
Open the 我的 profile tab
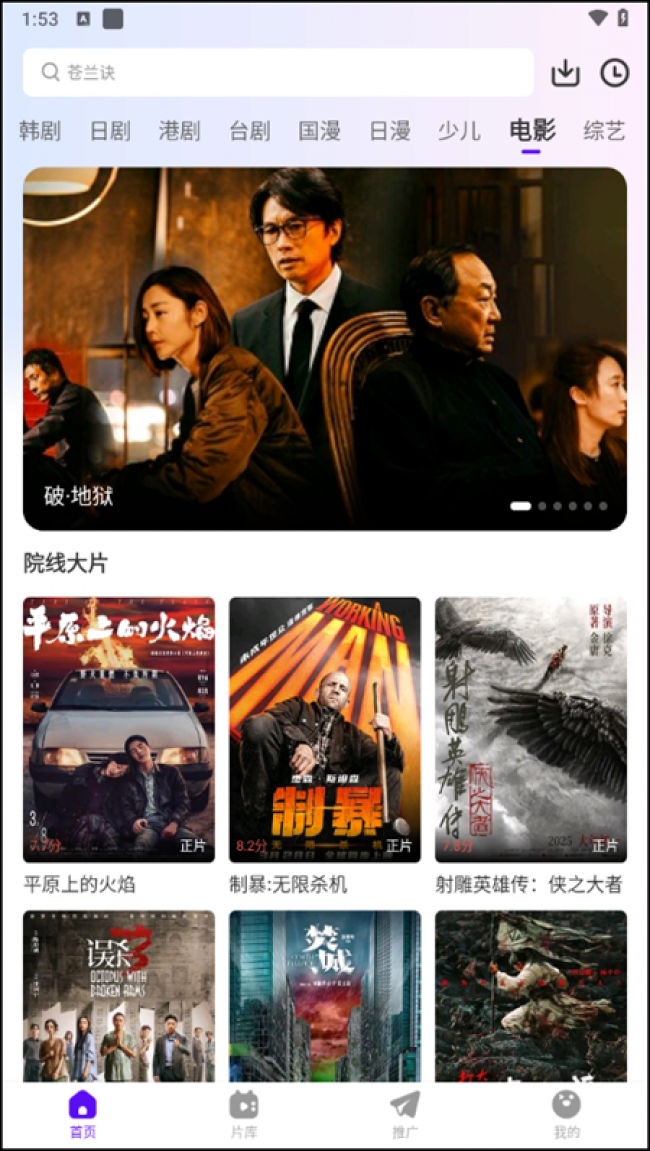click(566, 1114)
